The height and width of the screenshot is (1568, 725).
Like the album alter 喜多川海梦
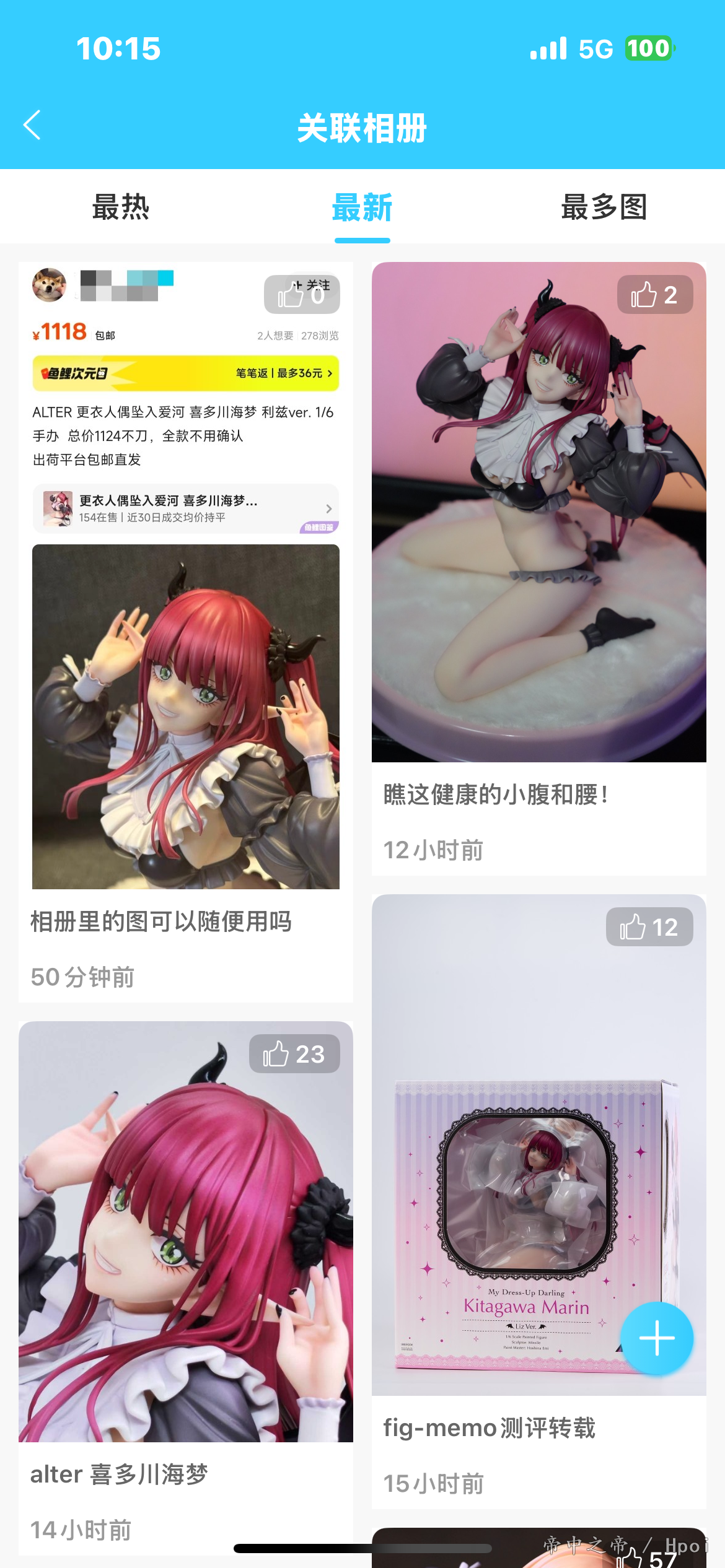tap(294, 1054)
